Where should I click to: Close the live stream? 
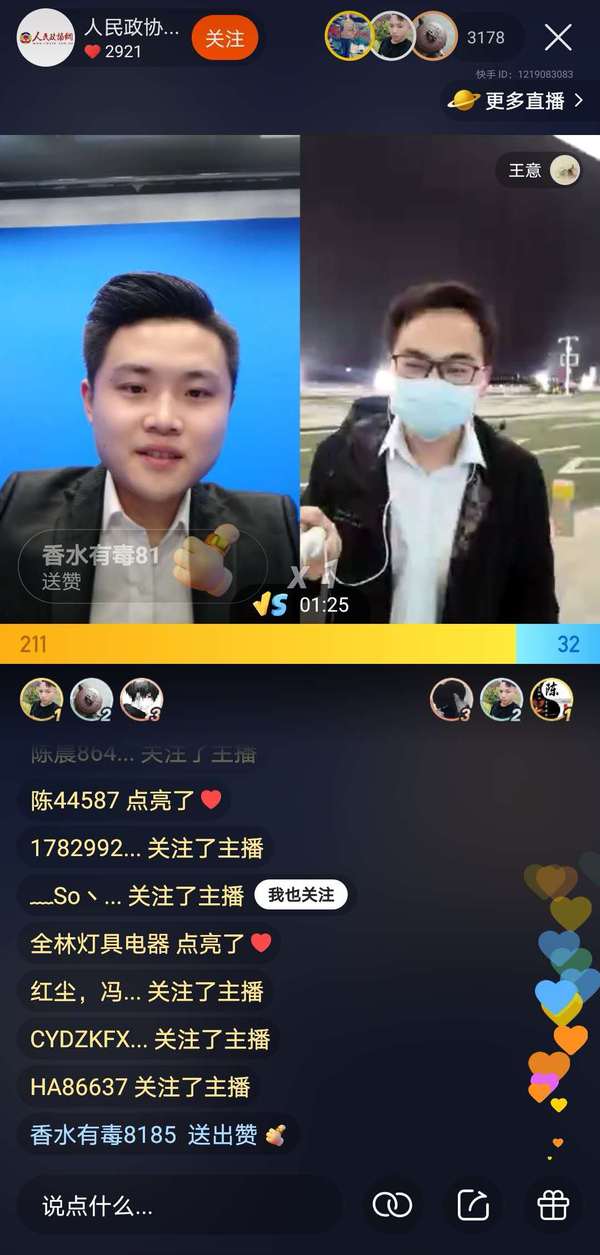point(558,38)
